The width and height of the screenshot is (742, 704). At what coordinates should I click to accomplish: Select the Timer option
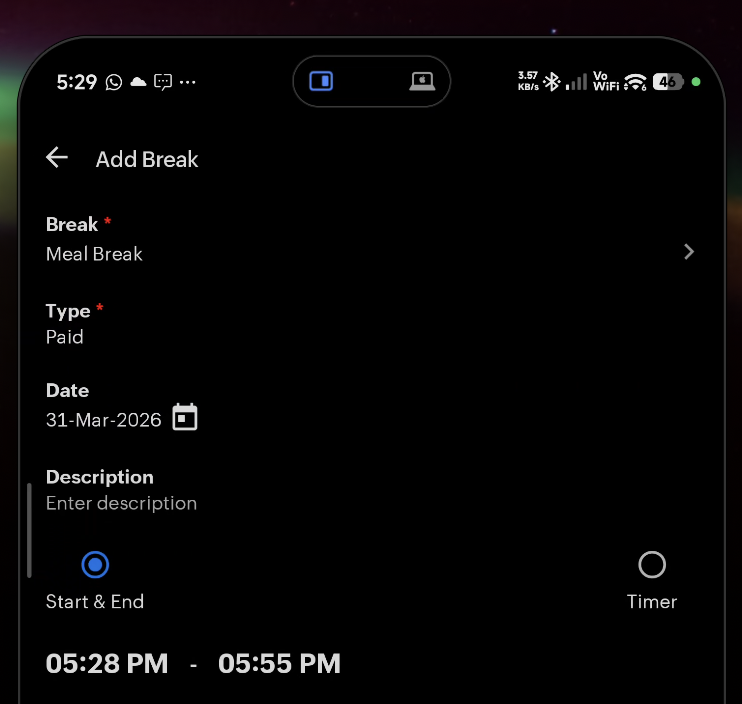[651, 566]
